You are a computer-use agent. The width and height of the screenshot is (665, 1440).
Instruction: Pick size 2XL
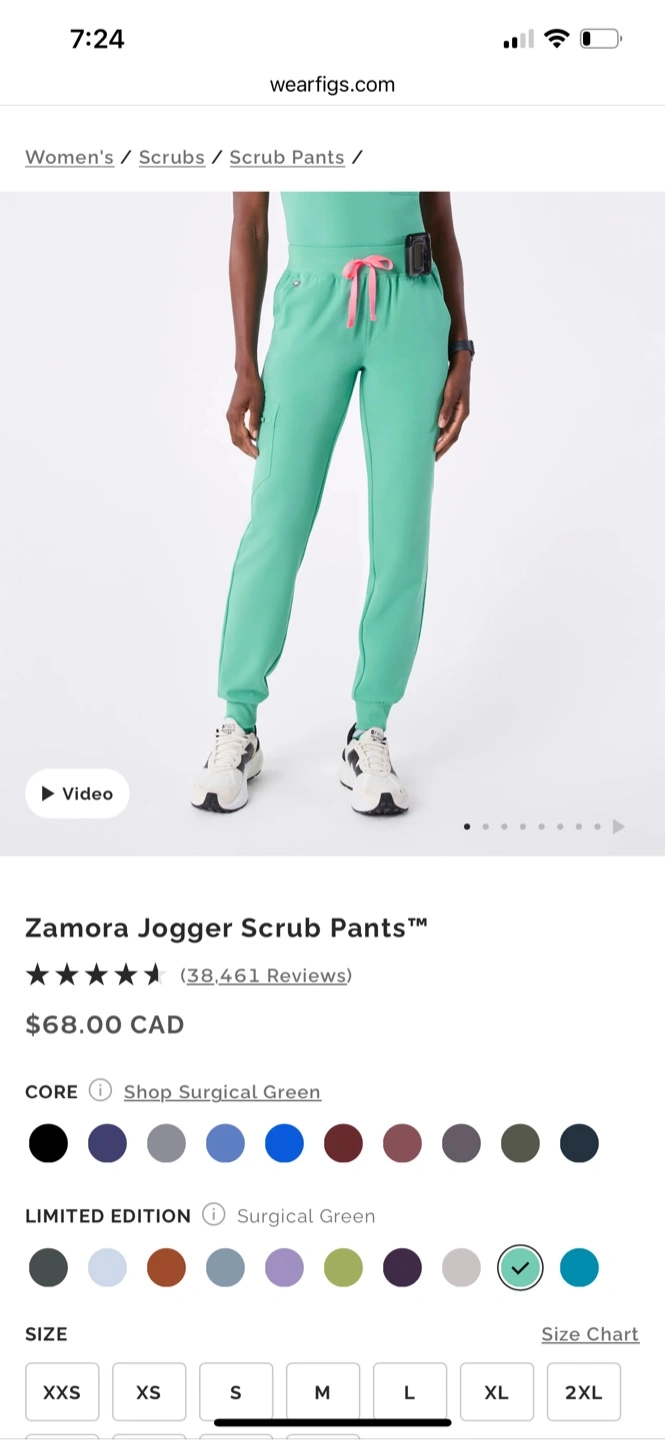click(584, 1392)
